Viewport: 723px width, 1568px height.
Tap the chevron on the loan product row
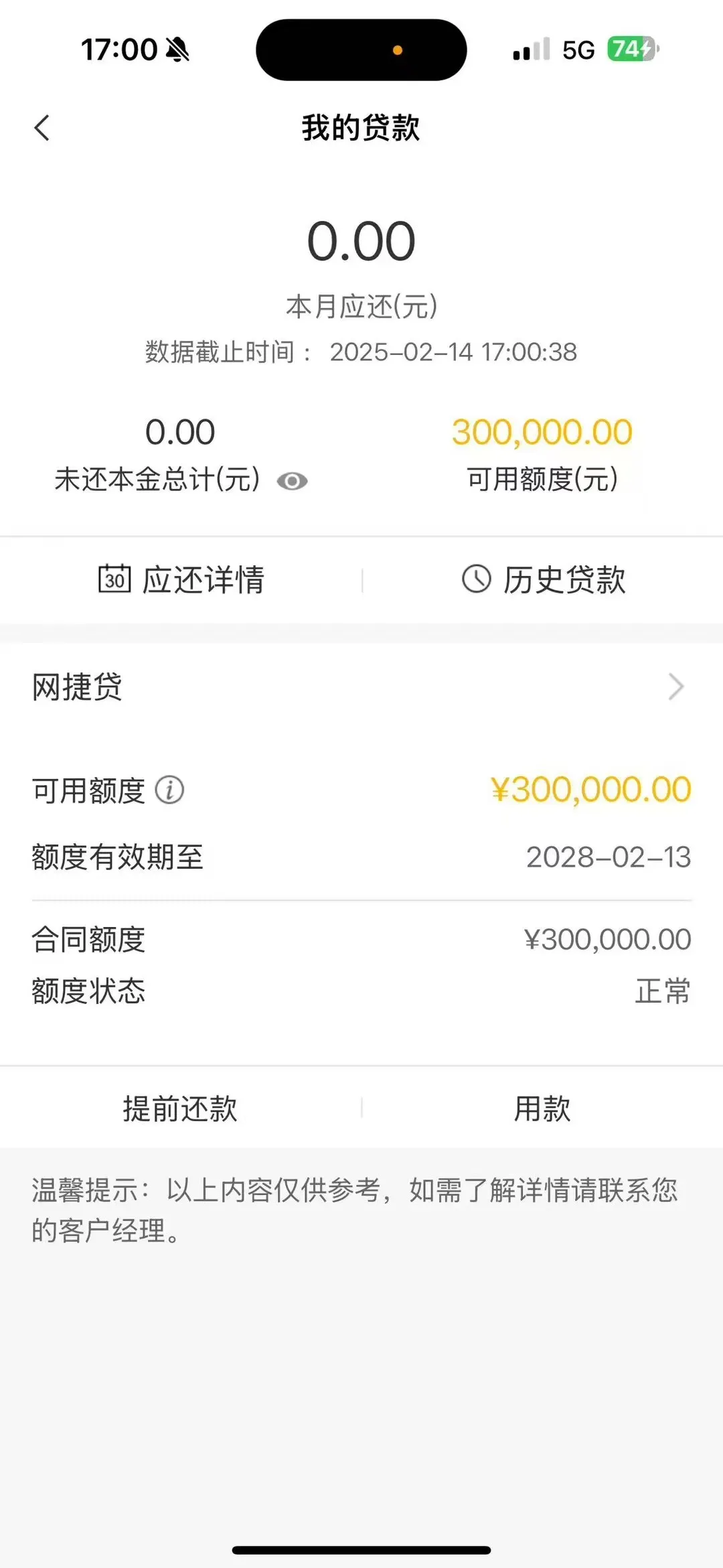point(675,687)
